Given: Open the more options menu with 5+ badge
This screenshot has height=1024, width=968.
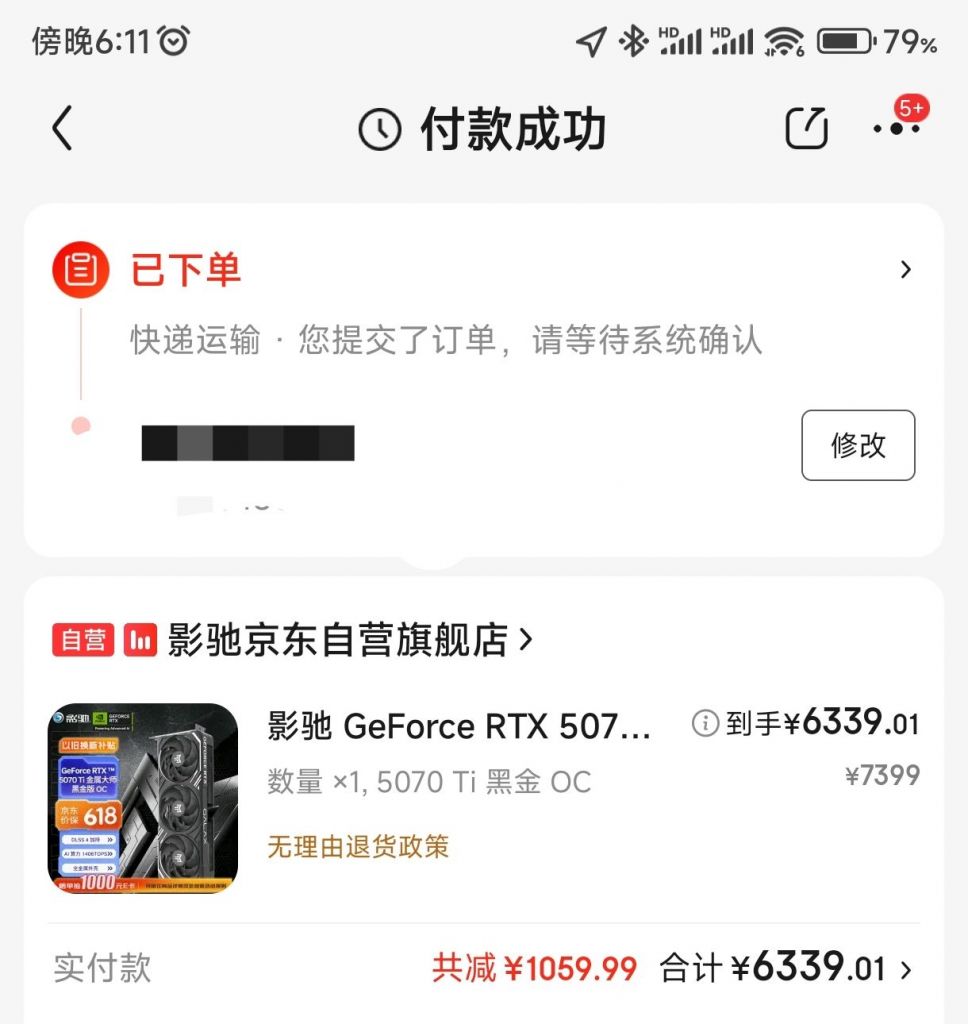Looking at the screenshot, I should coord(898,129).
